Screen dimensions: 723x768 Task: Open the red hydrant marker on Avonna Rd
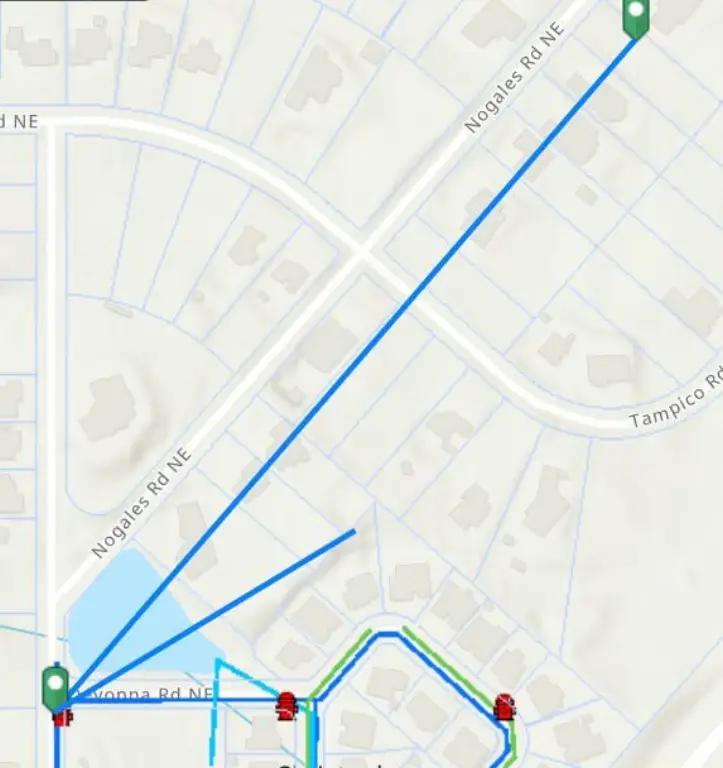click(287, 706)
